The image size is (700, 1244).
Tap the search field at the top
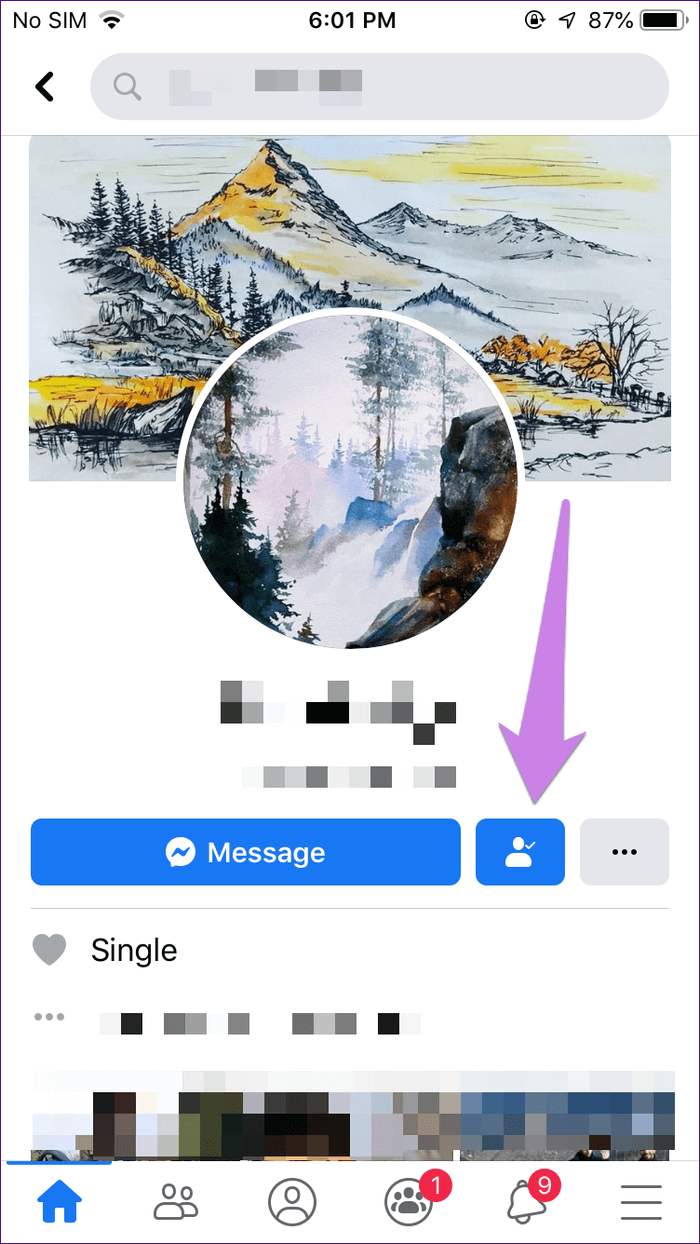(x=380, y=87)
